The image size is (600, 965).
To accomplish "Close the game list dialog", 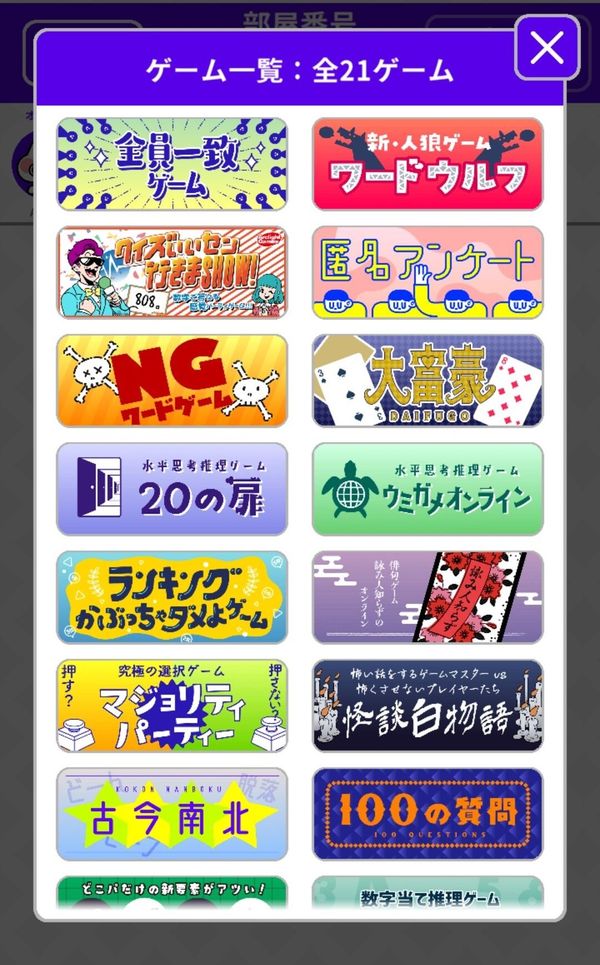I will (547, 47).
